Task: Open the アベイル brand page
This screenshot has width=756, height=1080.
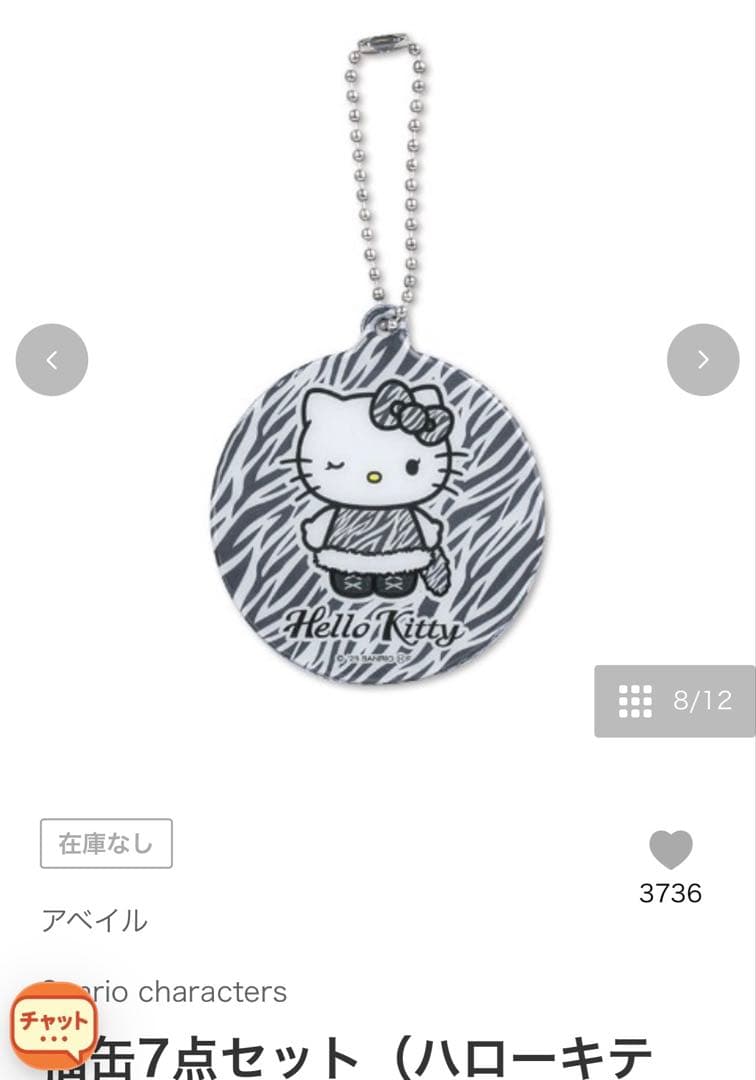Action: (94, 920)
